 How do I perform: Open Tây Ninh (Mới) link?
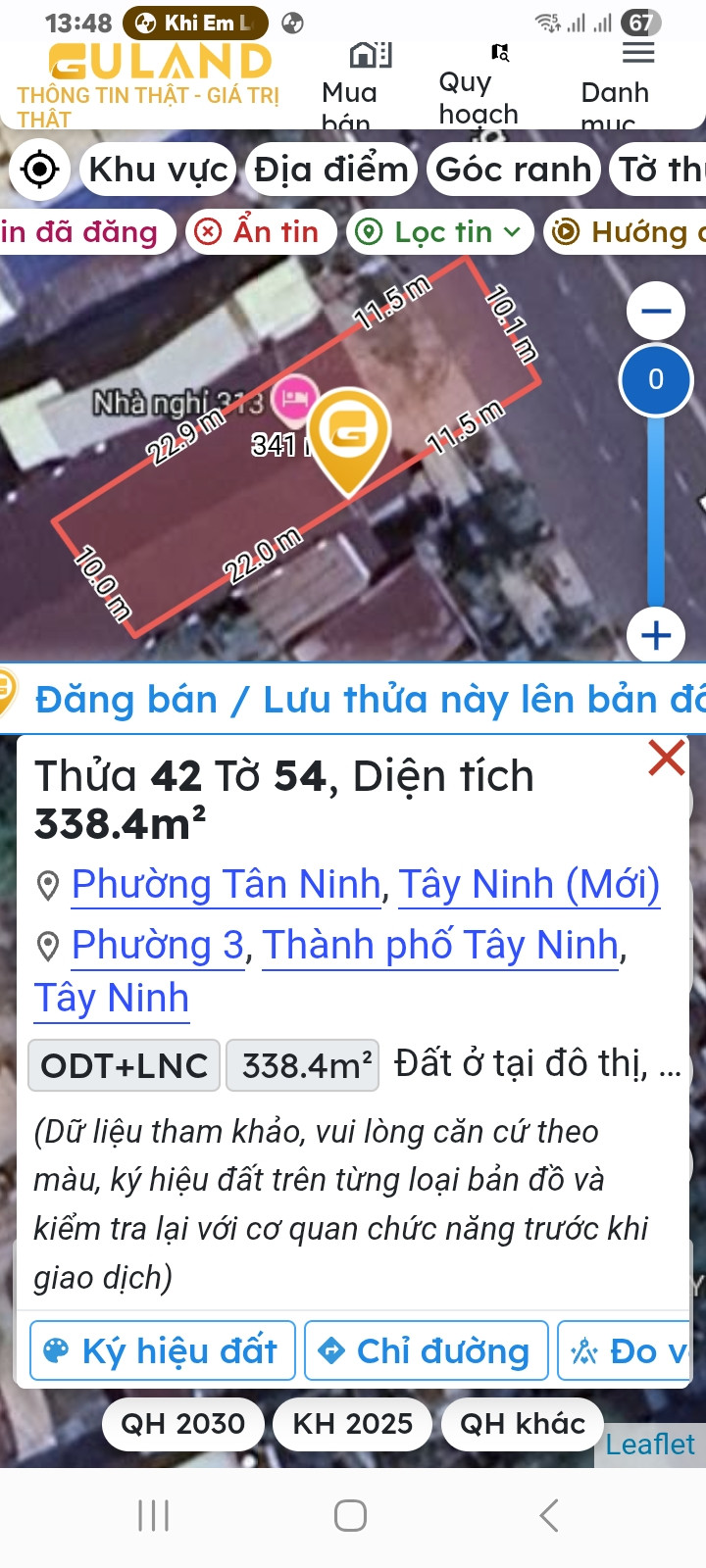coord(529,884)
